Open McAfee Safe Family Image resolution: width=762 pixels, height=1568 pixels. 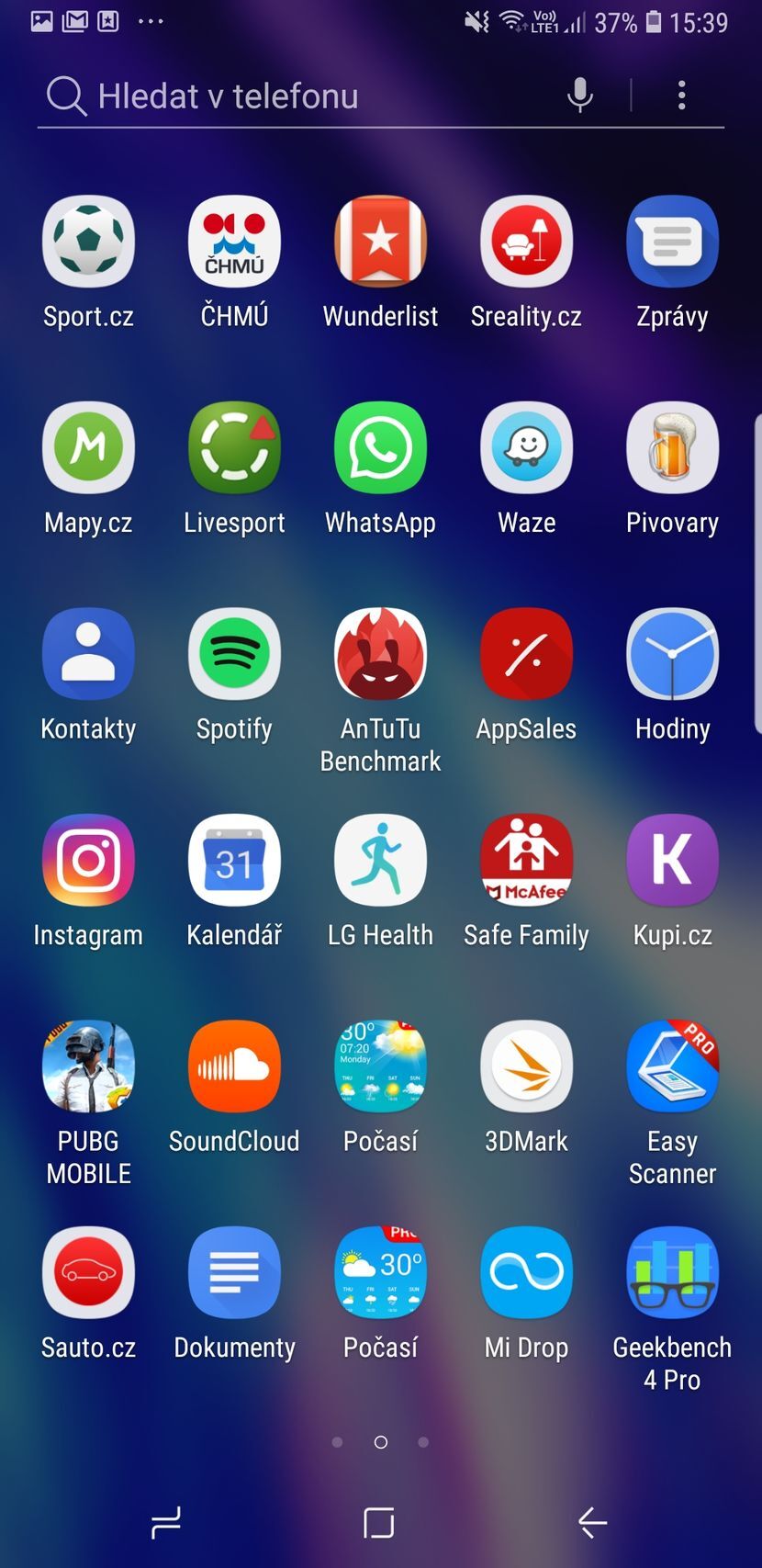click(526, 861)
